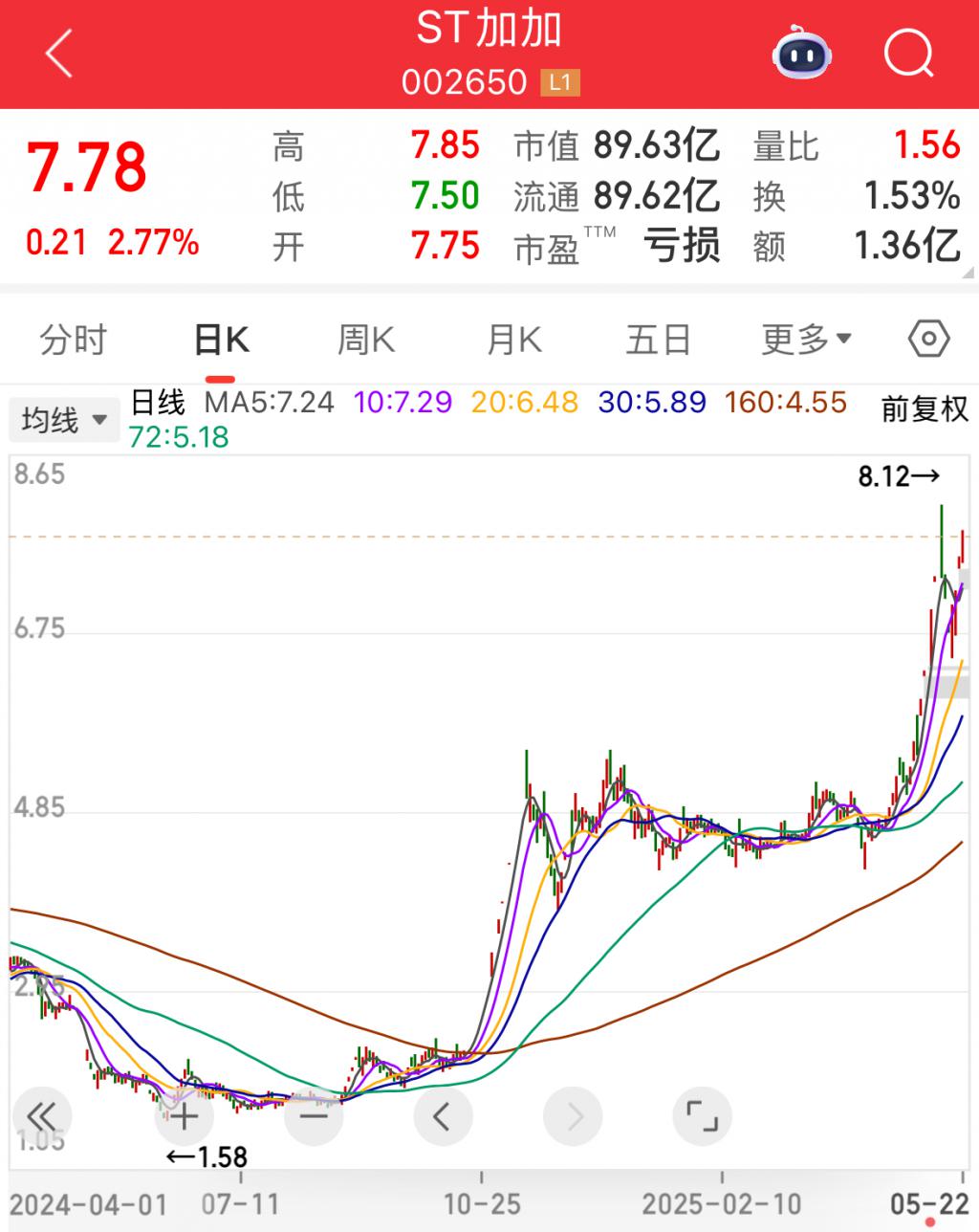Switch to the 五日 tab
This screenshot has height=1232, width=979.
pyautogui.click(x=659, y=340)
